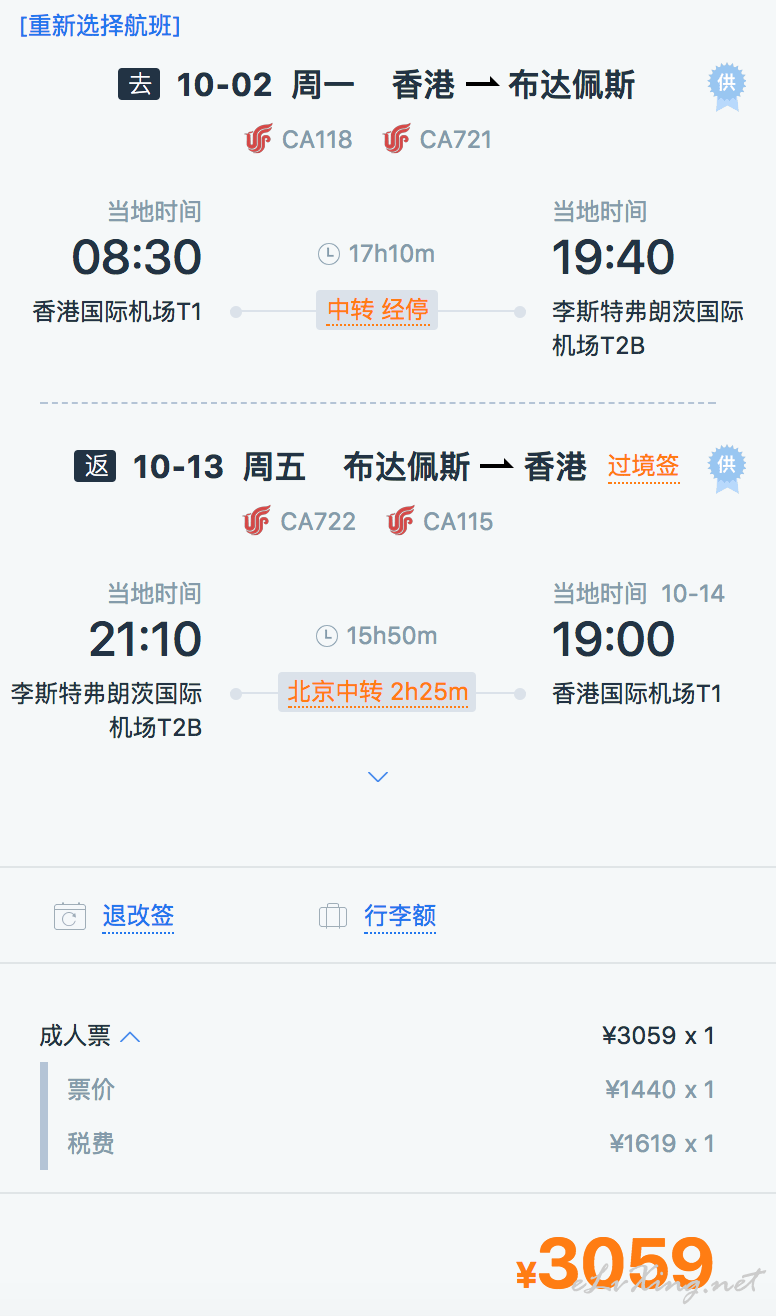Tap the supplier badge beside 香港 to 布达佩斯
The width and height of the screenshot is (776, 1316).
click(727, 86)
